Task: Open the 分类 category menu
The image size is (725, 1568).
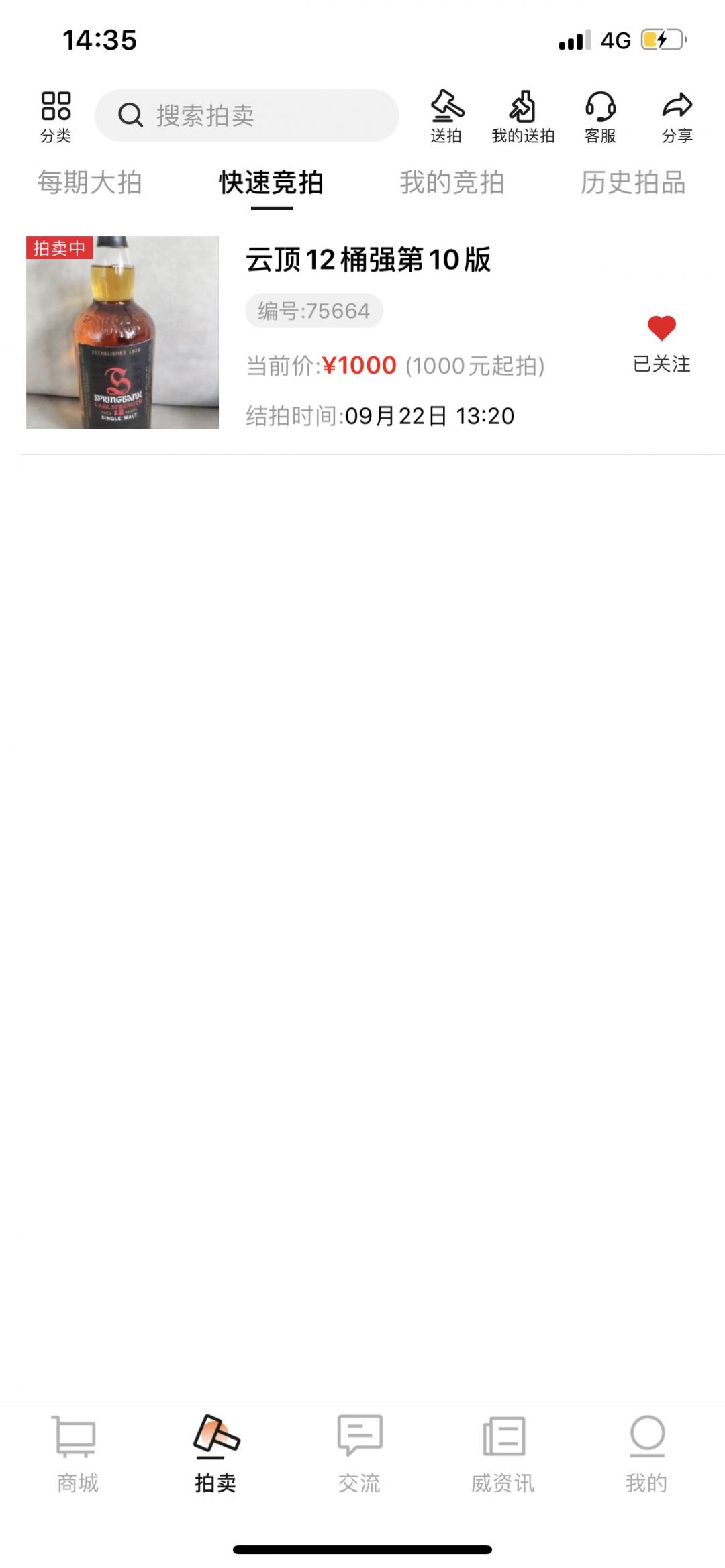Action: point(56,117)
